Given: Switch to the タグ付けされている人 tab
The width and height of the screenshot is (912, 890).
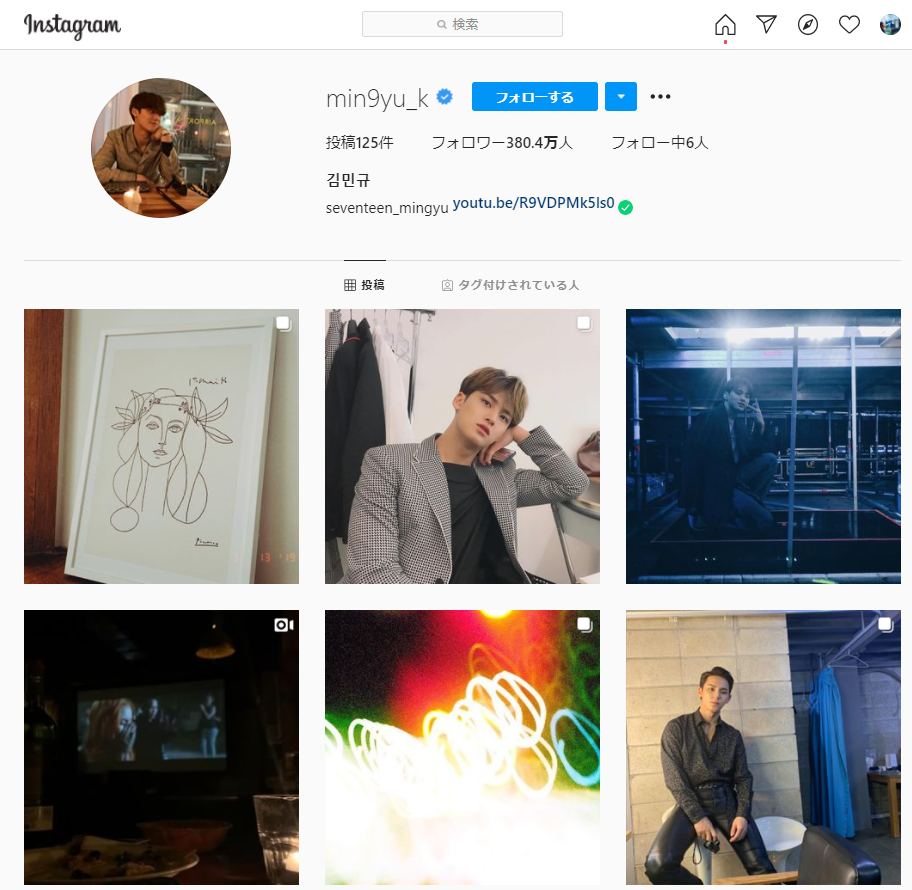Looking at the screenshot, I should (510, 285).
